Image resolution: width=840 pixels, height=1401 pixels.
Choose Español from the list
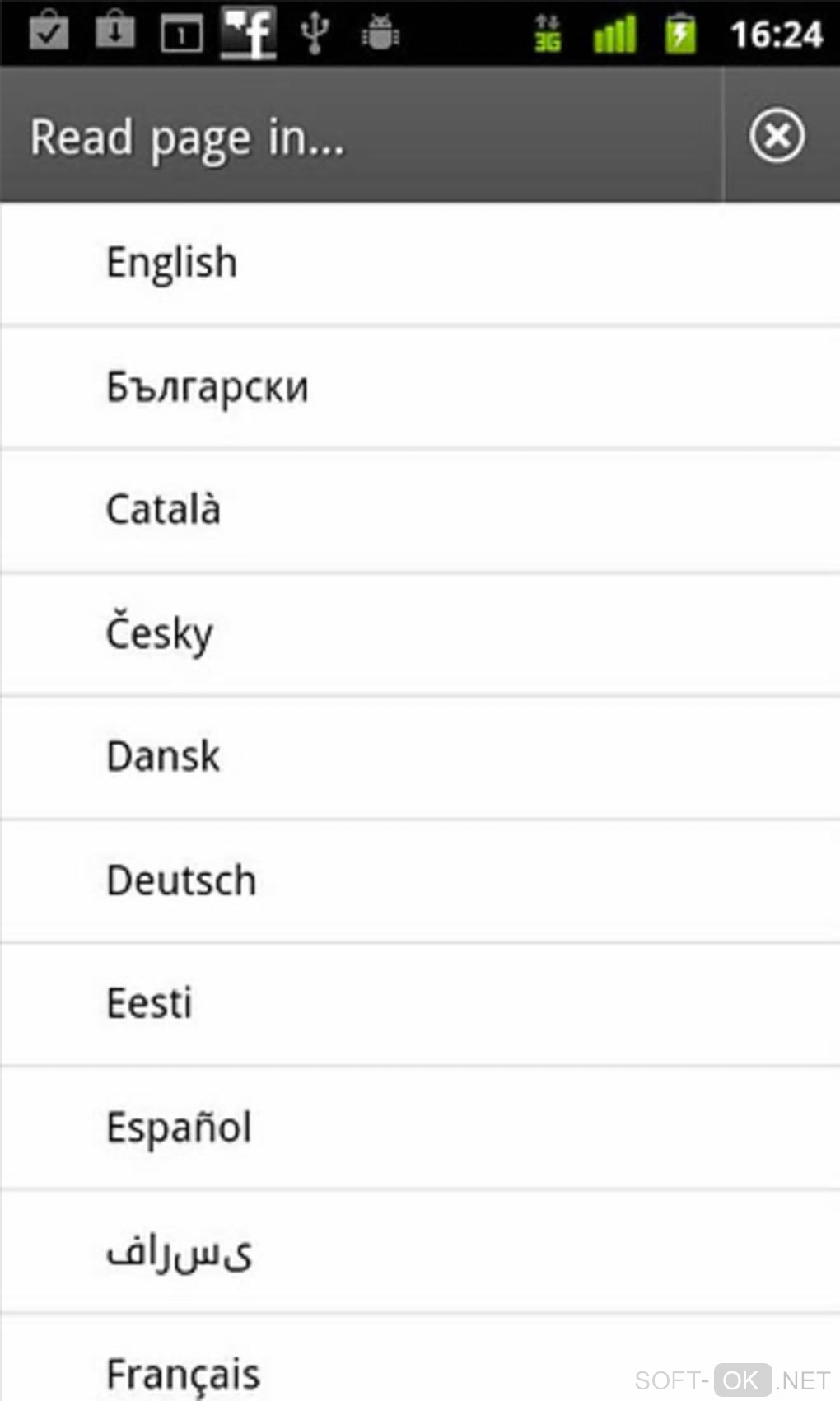(180, 1128)
